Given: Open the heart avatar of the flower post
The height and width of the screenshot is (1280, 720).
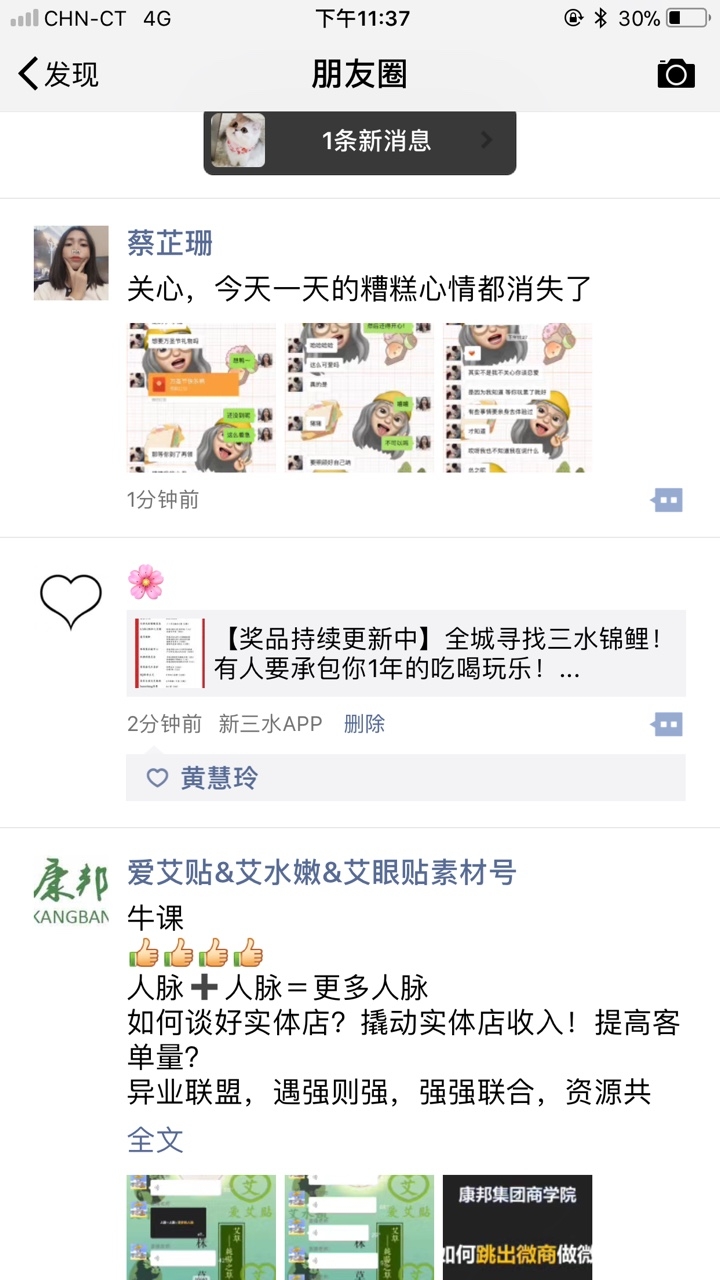Looking at the screenshot, I should tap(71, 600).
